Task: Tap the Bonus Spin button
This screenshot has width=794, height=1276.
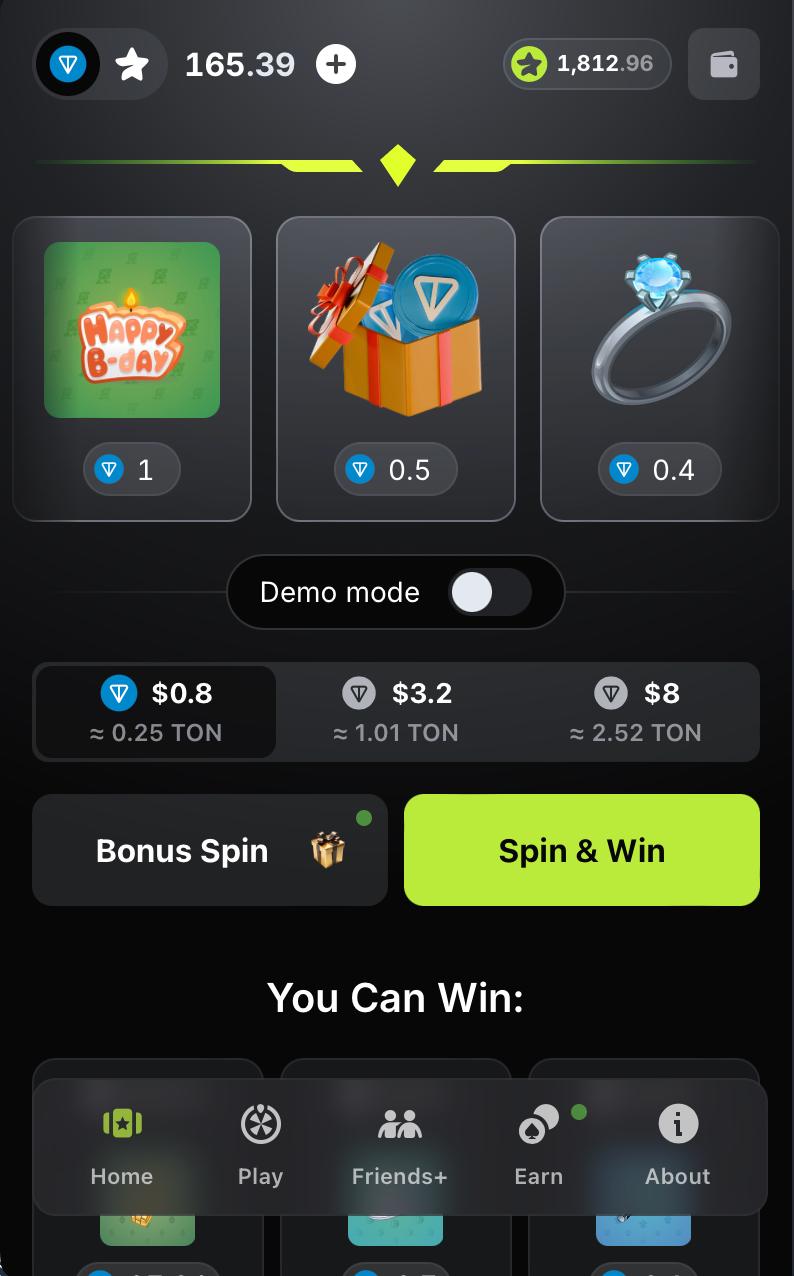Action: tap(210, 850)
